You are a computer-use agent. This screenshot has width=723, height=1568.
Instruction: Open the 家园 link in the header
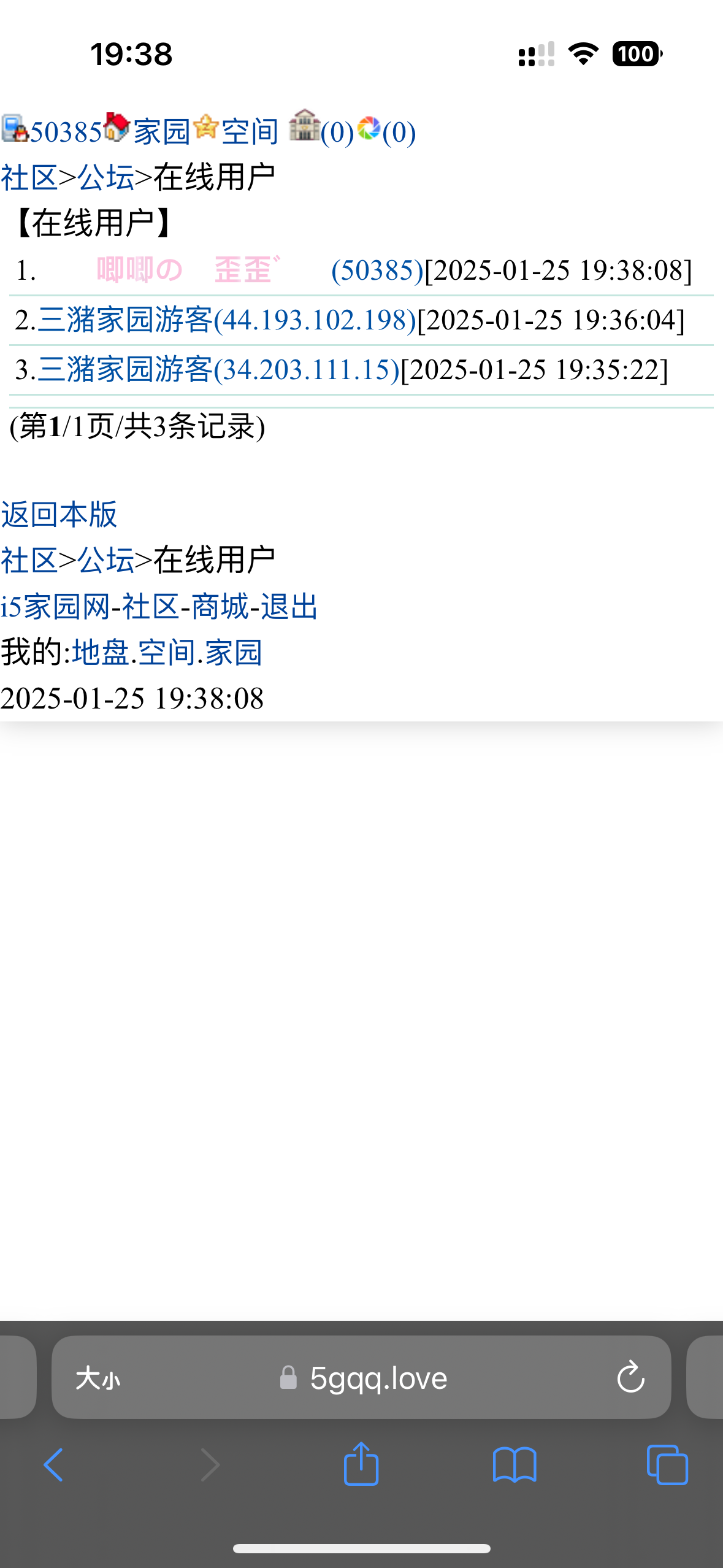coord(162,131)
